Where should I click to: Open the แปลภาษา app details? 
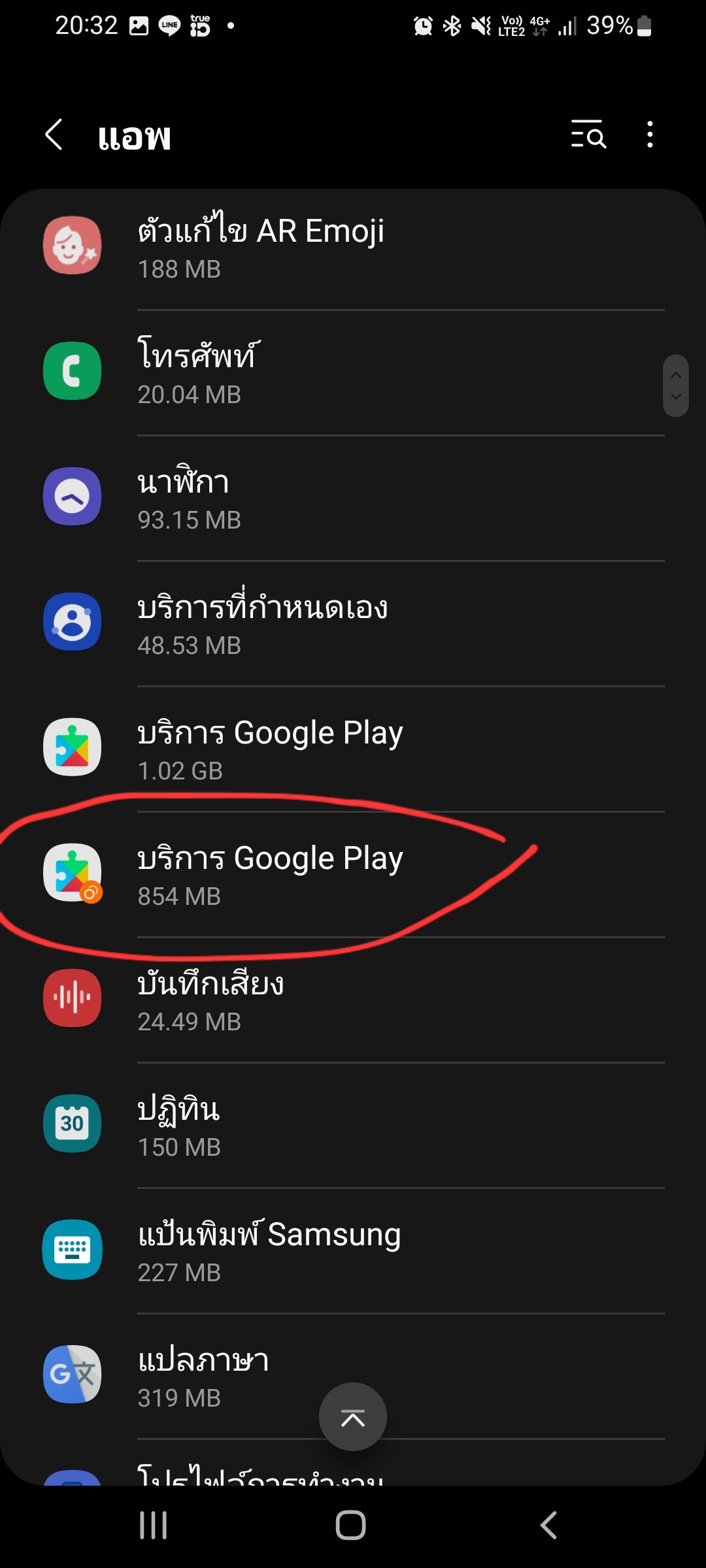tap(353, 1376)
